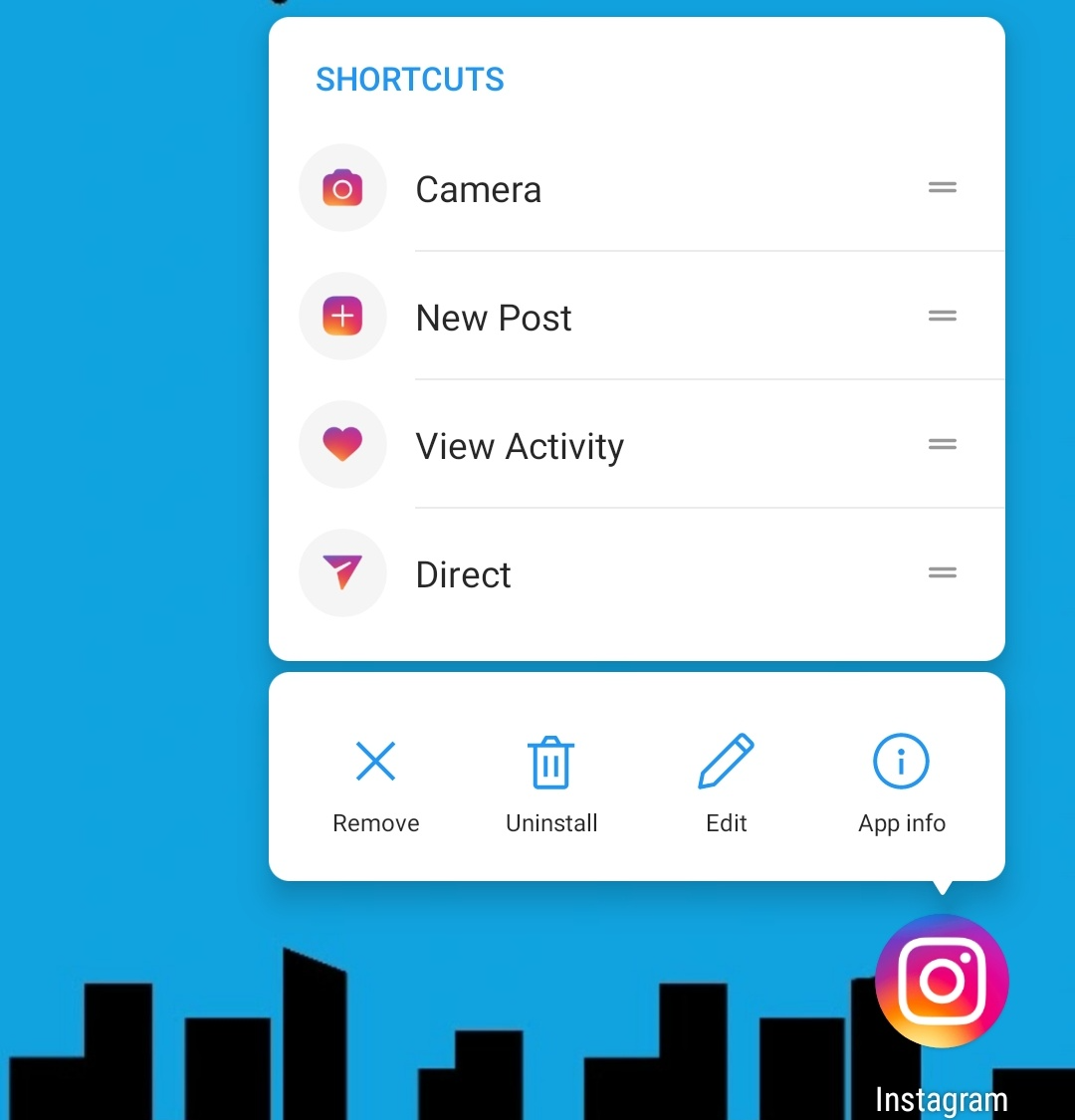Click the Edit text label
This screenshot has width=1075, height=1120.
pos(726,823)
